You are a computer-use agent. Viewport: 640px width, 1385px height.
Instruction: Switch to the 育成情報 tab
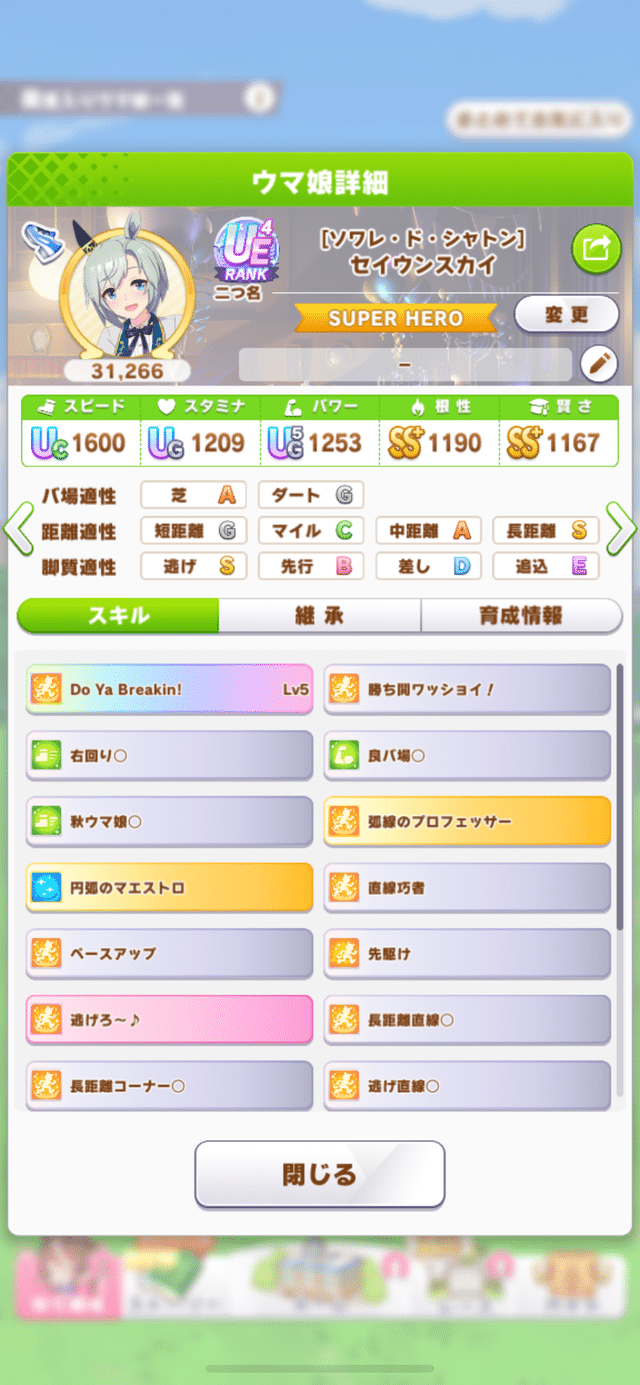[x=520, y=616]
